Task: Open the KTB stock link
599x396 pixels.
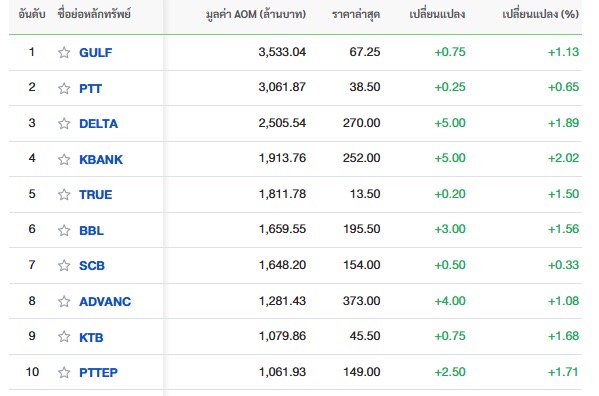Action: pos(91,337)
